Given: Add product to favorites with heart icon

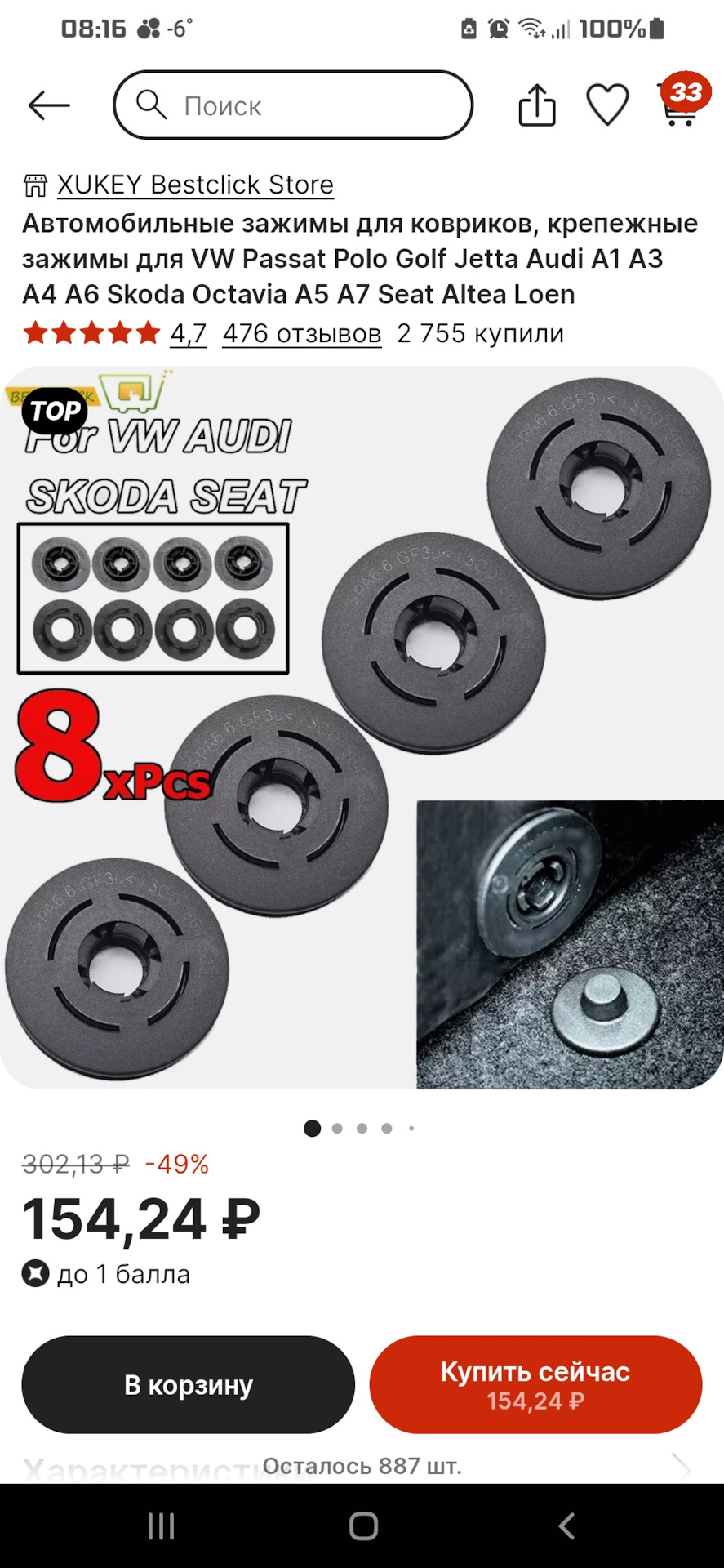Looking at the screenshot, I should point(607,105).
